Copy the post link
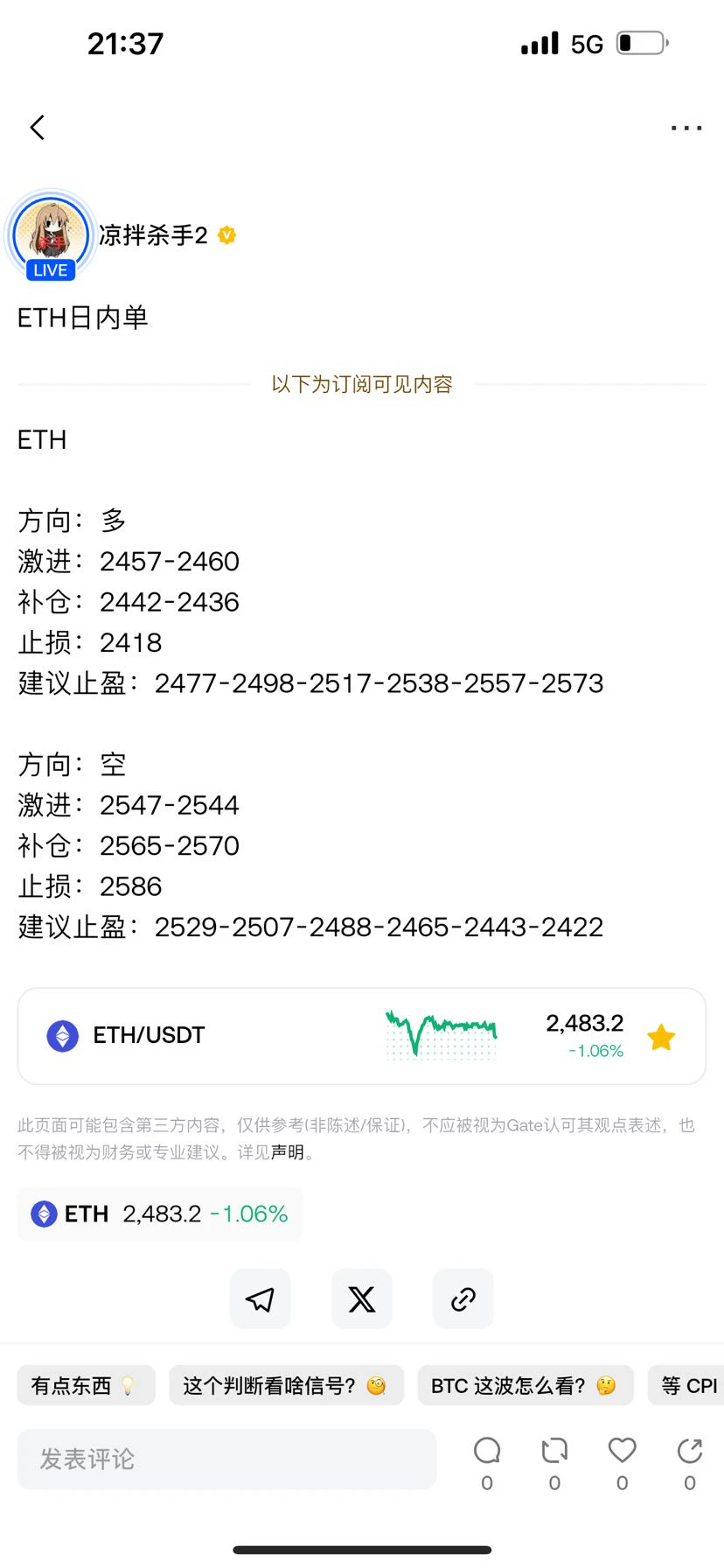Screen dimensions: 724x1568 [x=463, y=1299]
